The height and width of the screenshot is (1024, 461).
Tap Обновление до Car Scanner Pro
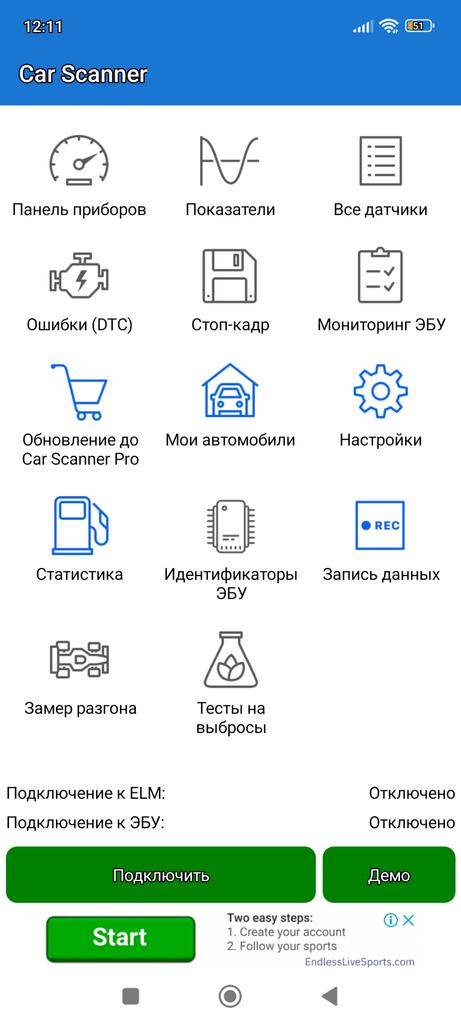[80, 415]
